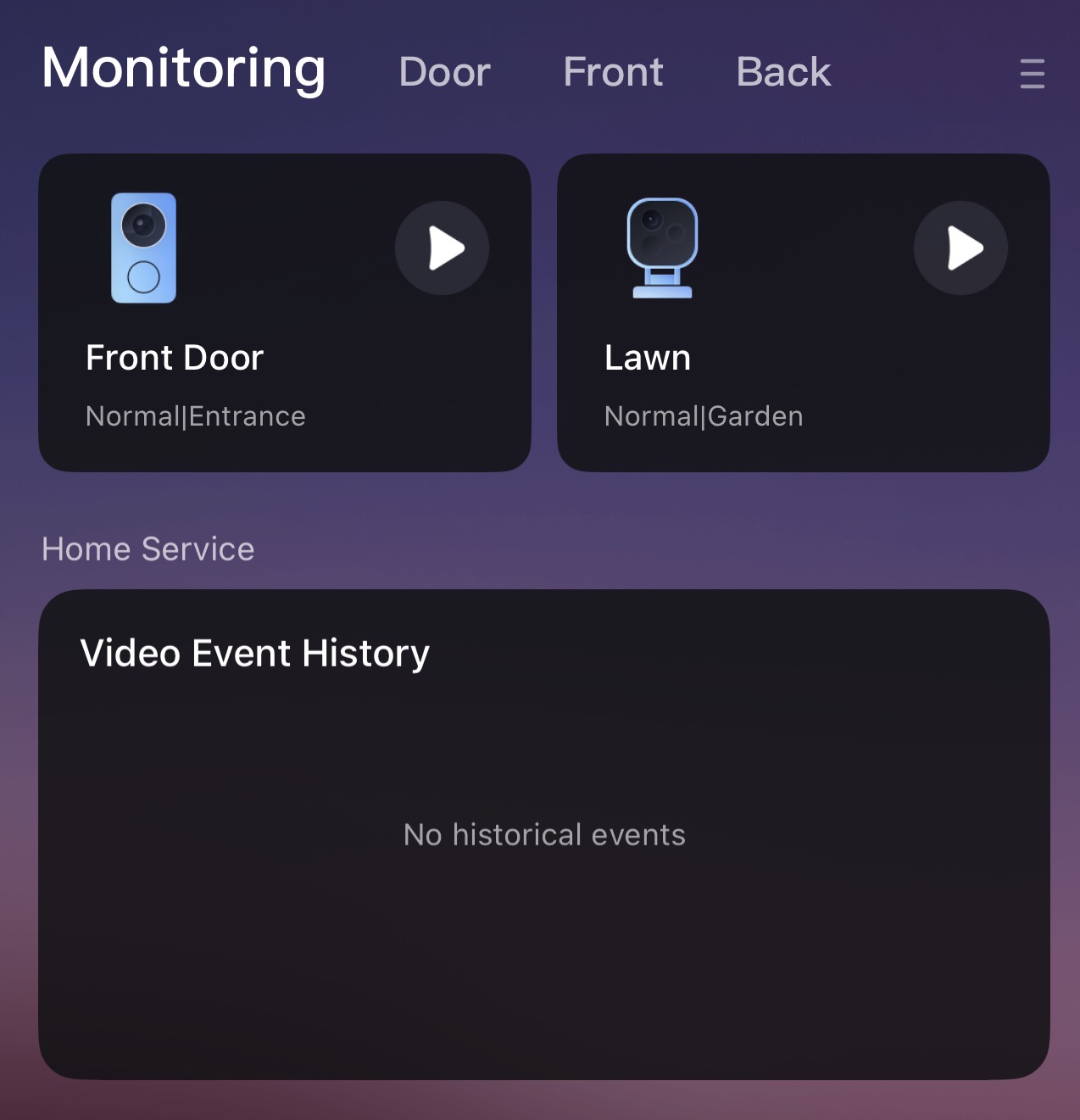Open the hamburger menu icon
This screenshot has width=1080, height=1120.
click(x=1032, y=74)
